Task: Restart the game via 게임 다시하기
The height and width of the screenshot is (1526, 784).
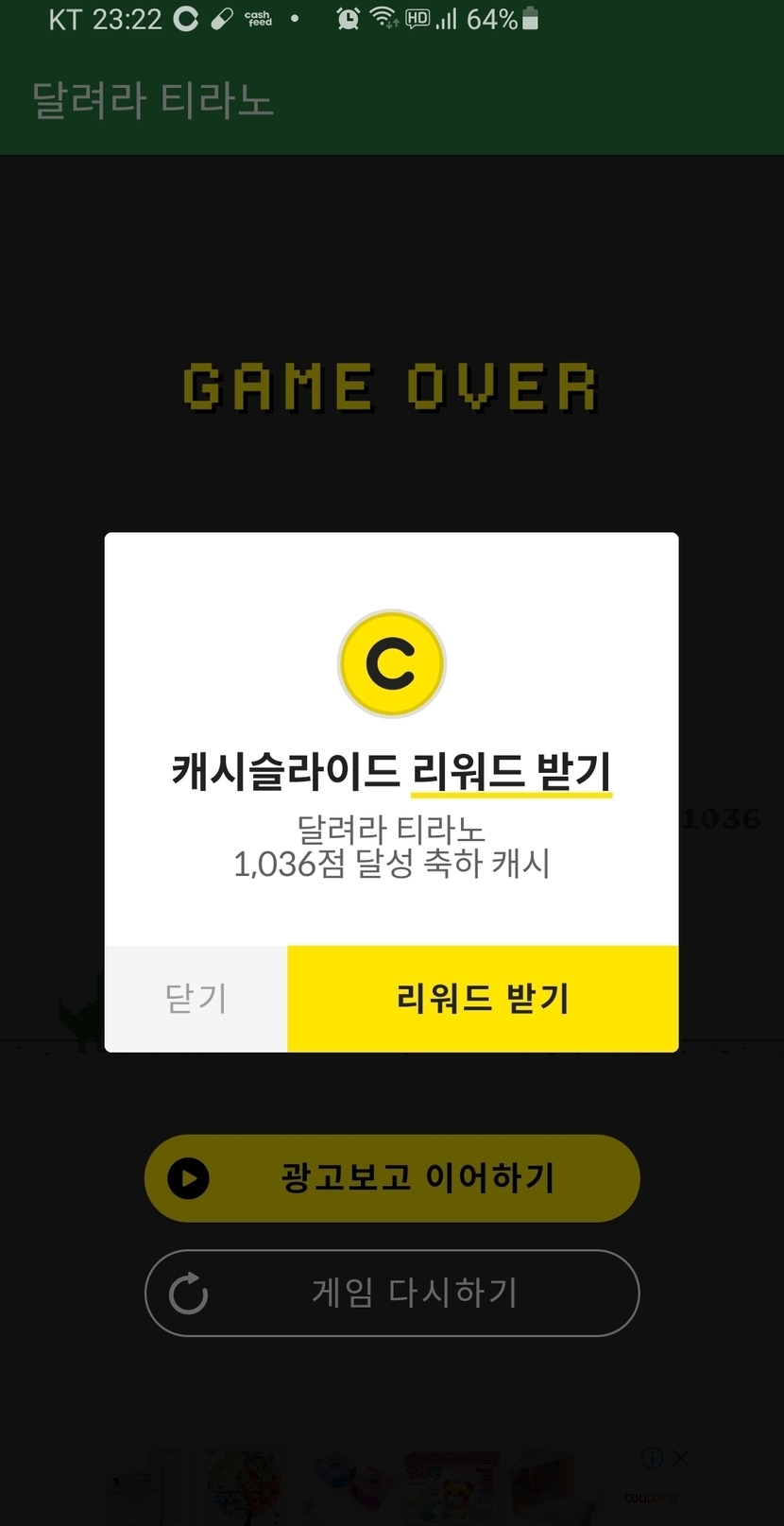Action: [x=392, y=1293]
